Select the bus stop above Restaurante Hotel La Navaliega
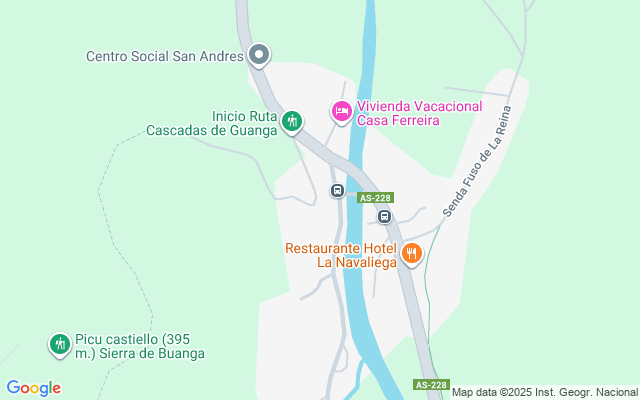Image resolution: width=640 pixels, height=400 pixels. pos(384,216)
